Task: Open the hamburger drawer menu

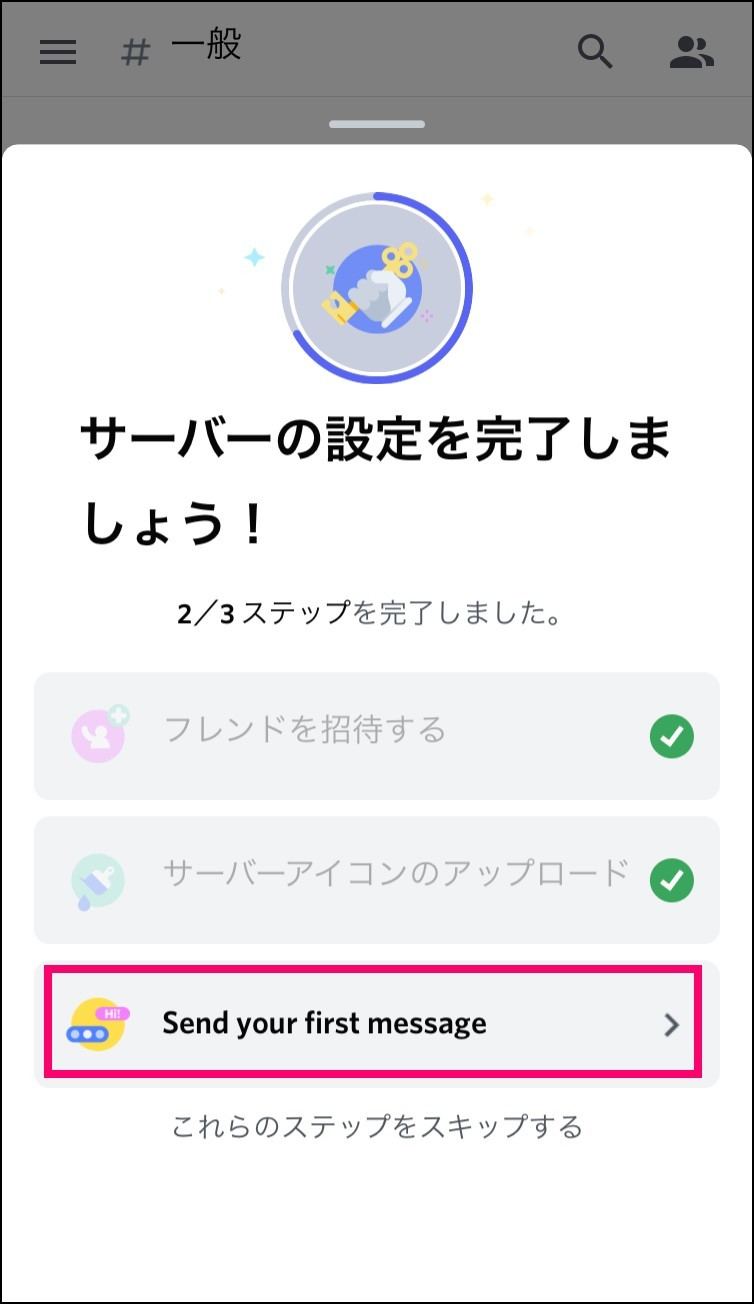Action: pyautogui.click(x=58, y=52)
